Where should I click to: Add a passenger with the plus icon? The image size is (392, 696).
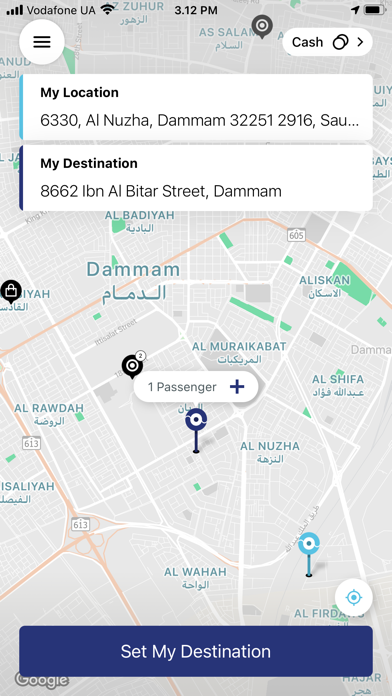click(x=237, y=387)
